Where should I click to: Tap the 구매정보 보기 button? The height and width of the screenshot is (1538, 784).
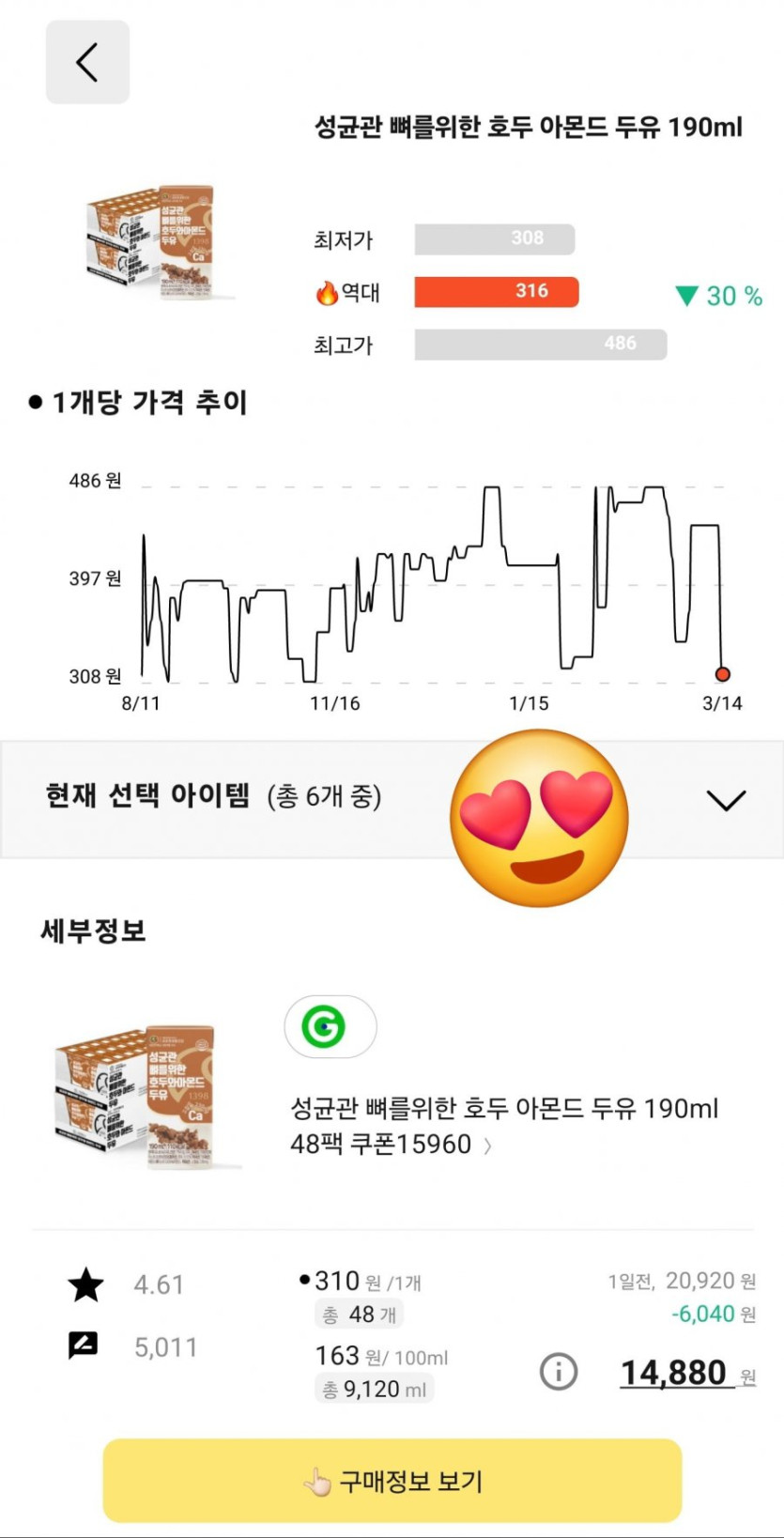pyautogui.click(x=392, y=1481)
